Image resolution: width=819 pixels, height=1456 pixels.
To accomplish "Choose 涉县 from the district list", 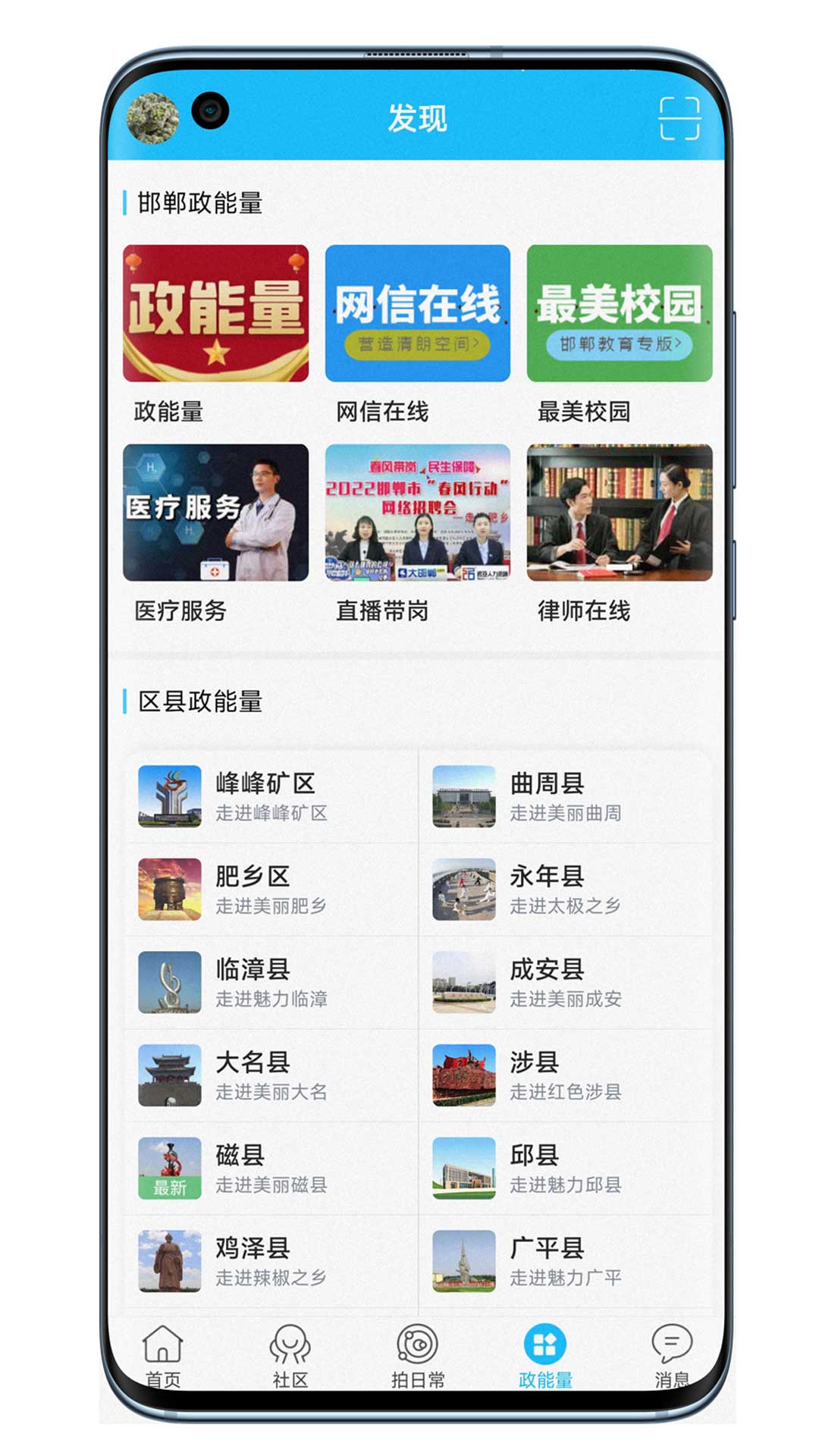I will tap(566, 1075).
